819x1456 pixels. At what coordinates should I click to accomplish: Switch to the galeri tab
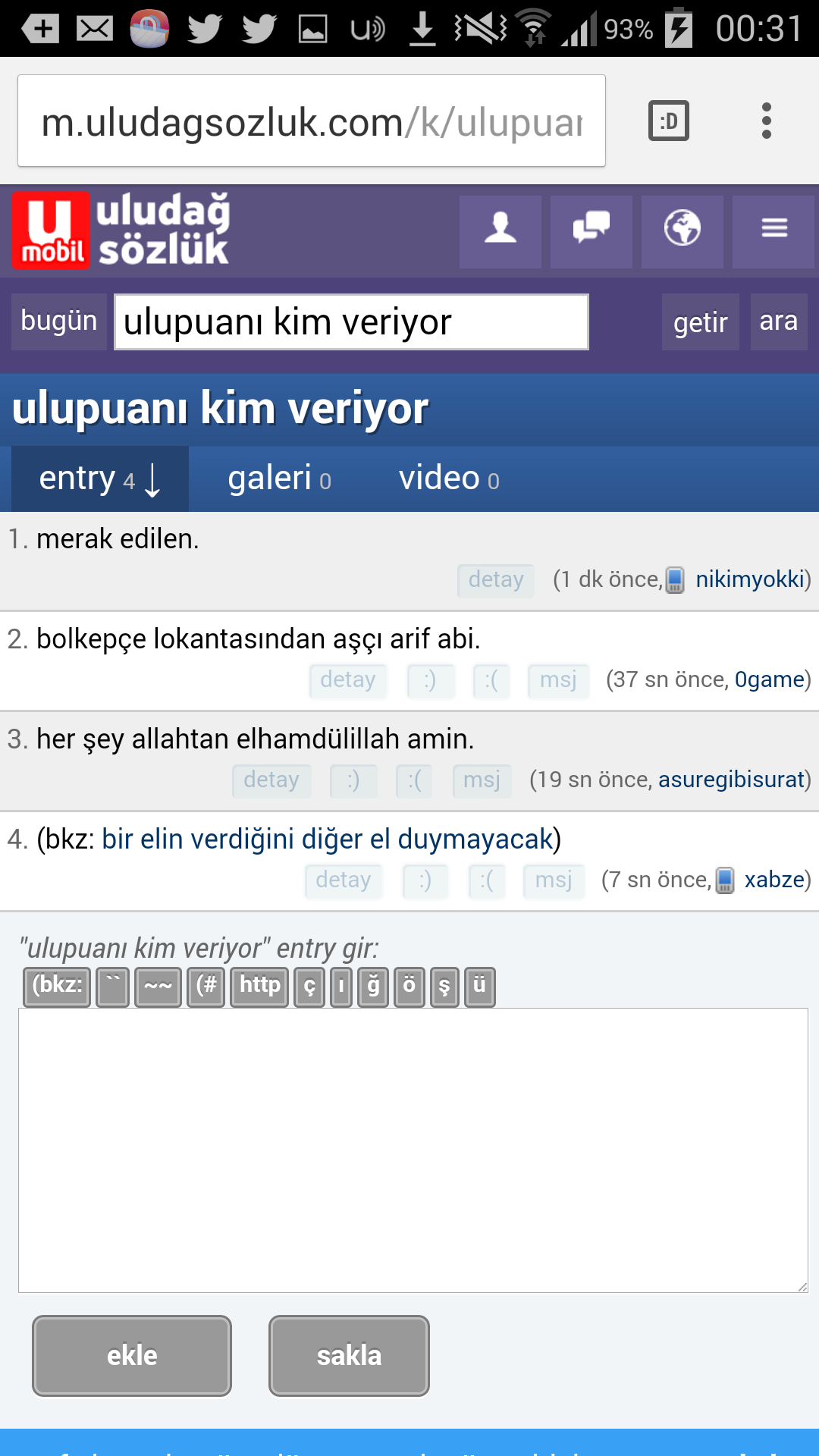click(279, 479)
